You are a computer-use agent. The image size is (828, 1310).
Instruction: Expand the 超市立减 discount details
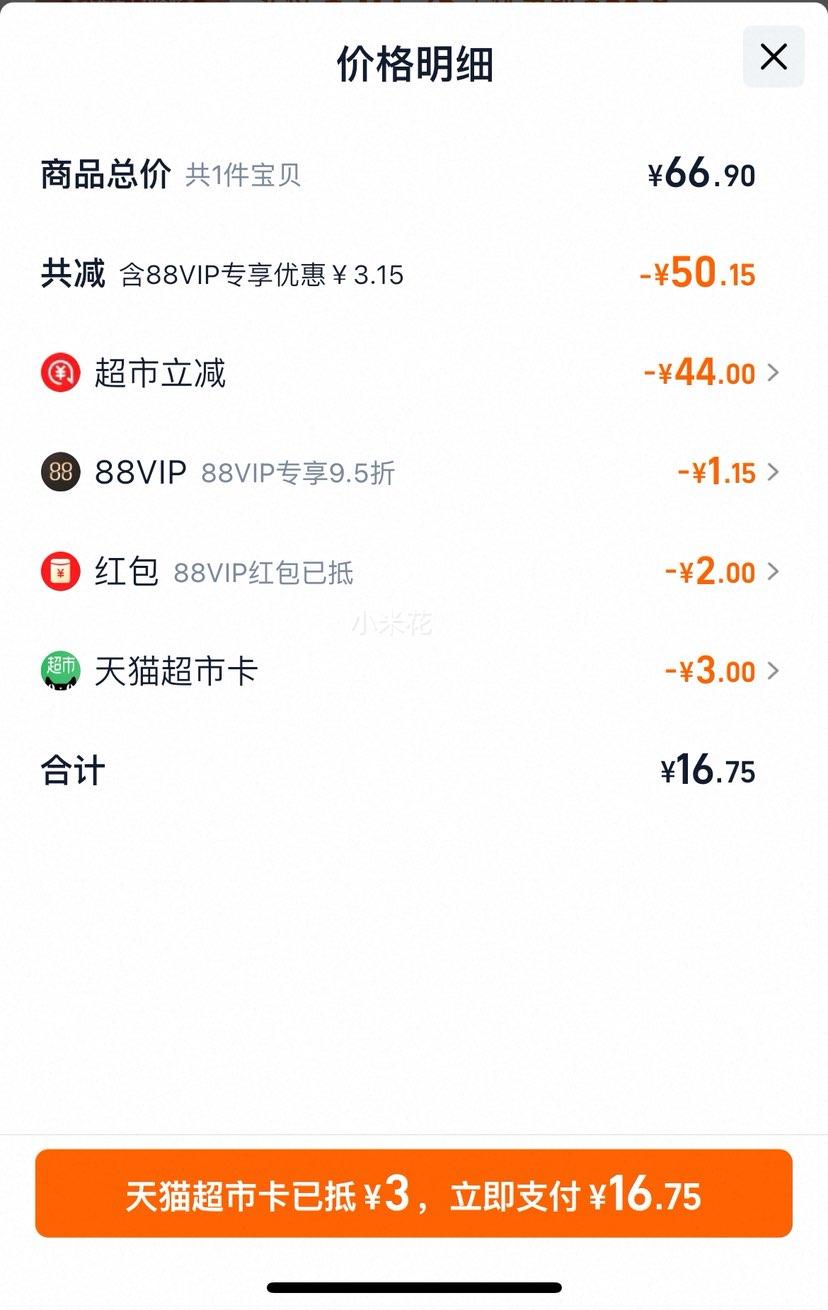(772, 372)
